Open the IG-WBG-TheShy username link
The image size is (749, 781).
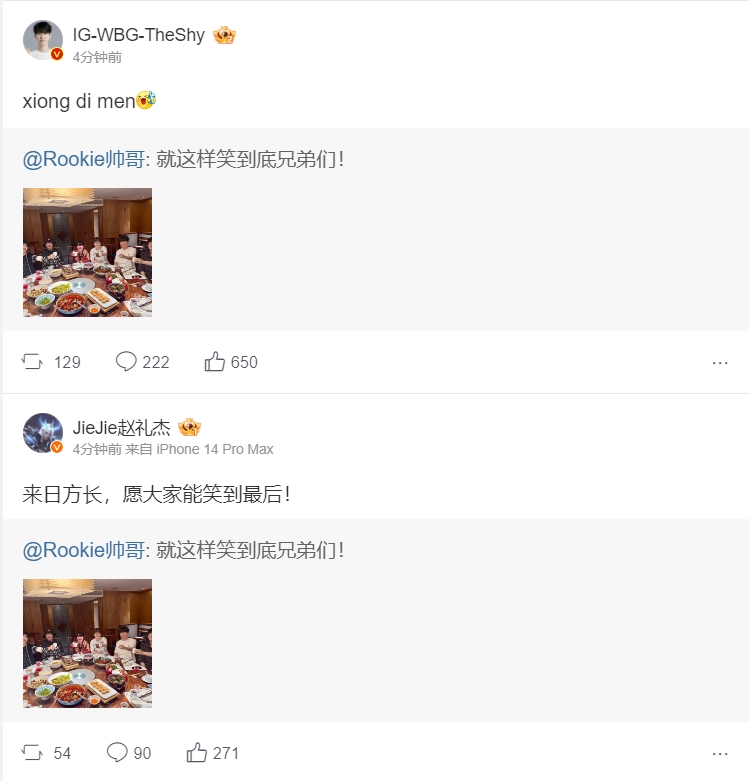point(139,35)
